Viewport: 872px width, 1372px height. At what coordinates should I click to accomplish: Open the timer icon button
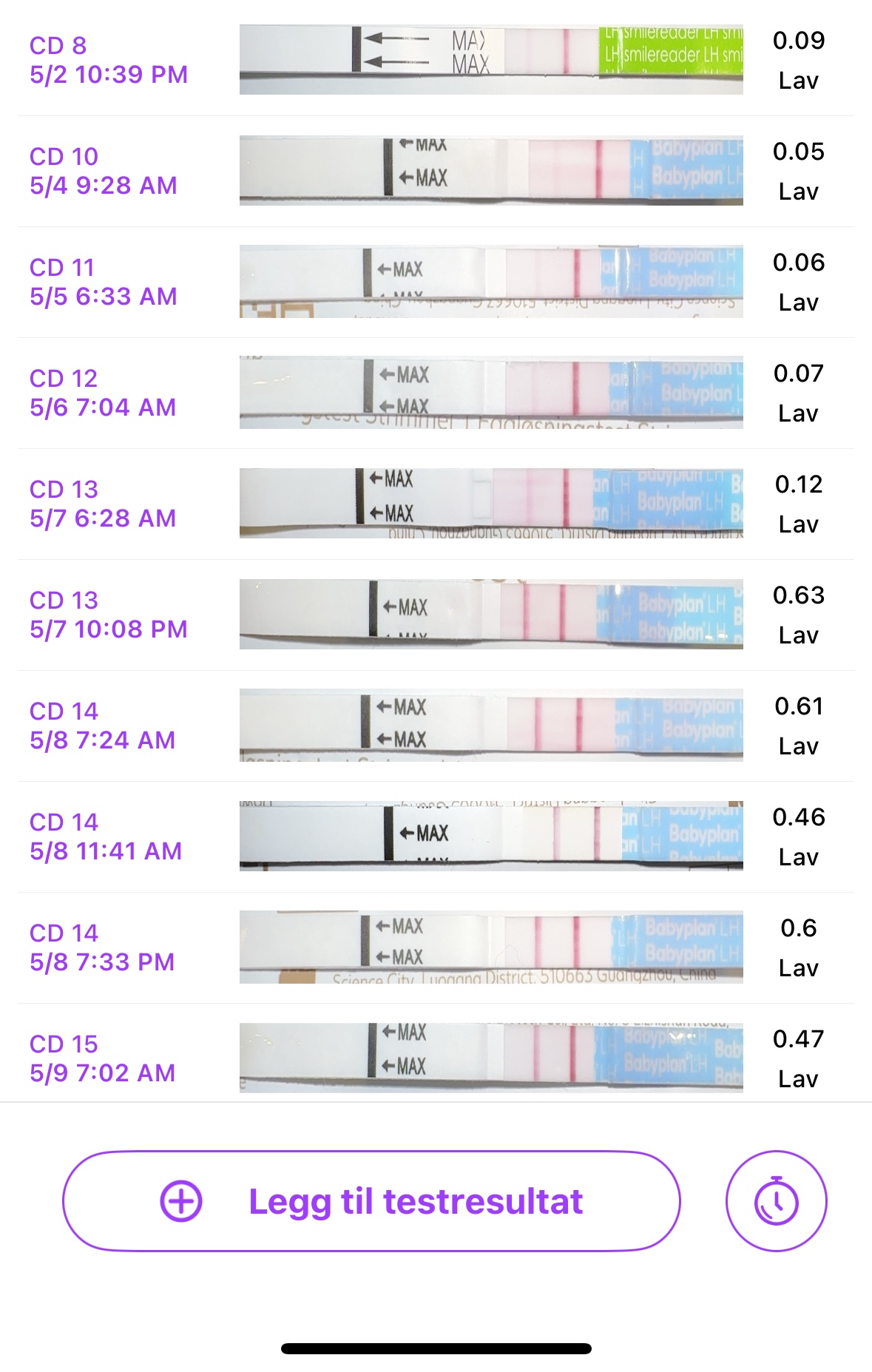click(x=776, y=1200)
